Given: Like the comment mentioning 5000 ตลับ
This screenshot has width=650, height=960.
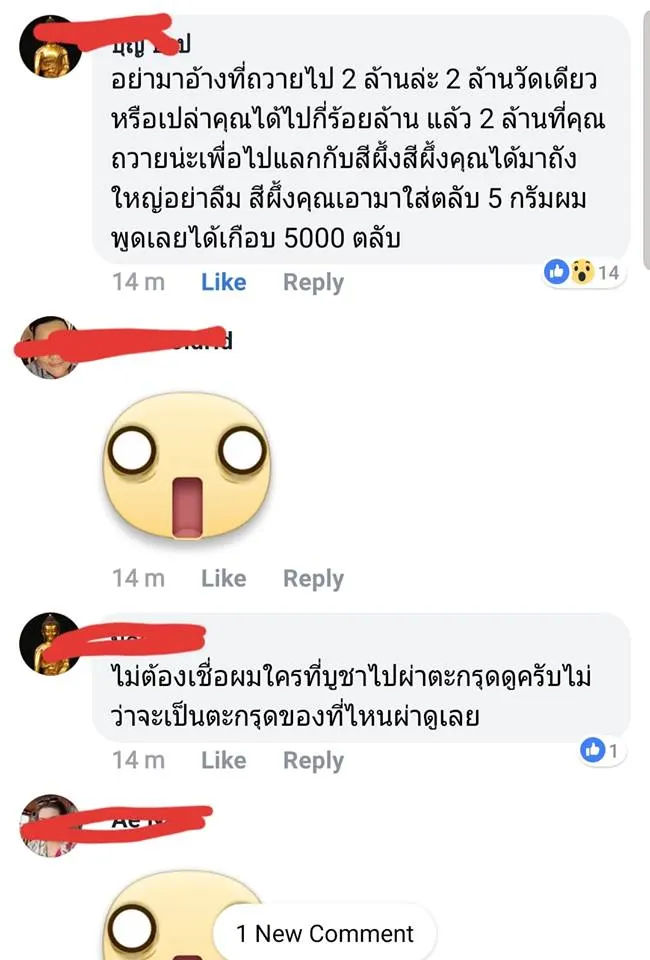Looking at the screenshot, I should coord(223,283).
